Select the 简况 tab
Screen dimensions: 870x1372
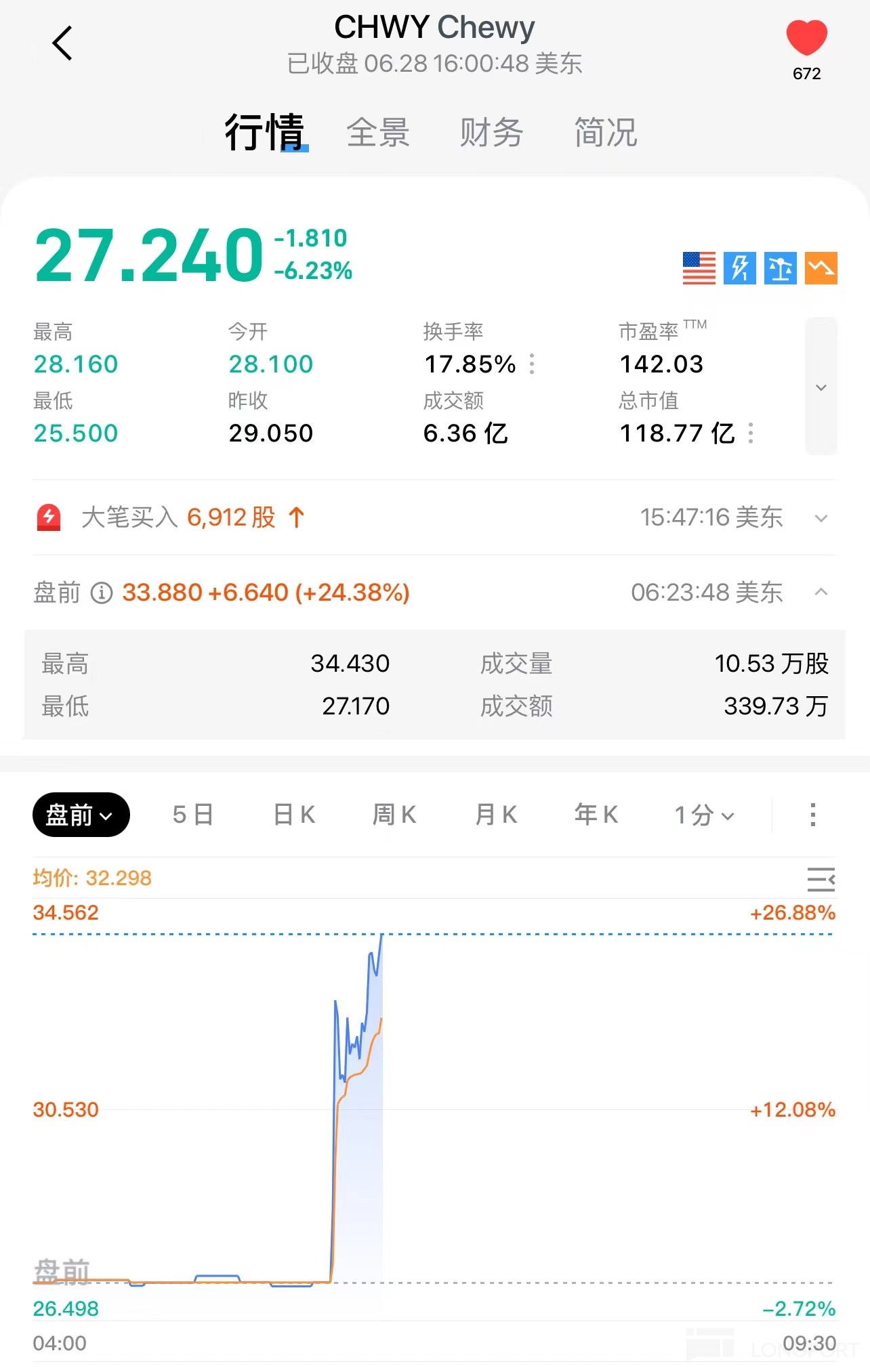605,132
